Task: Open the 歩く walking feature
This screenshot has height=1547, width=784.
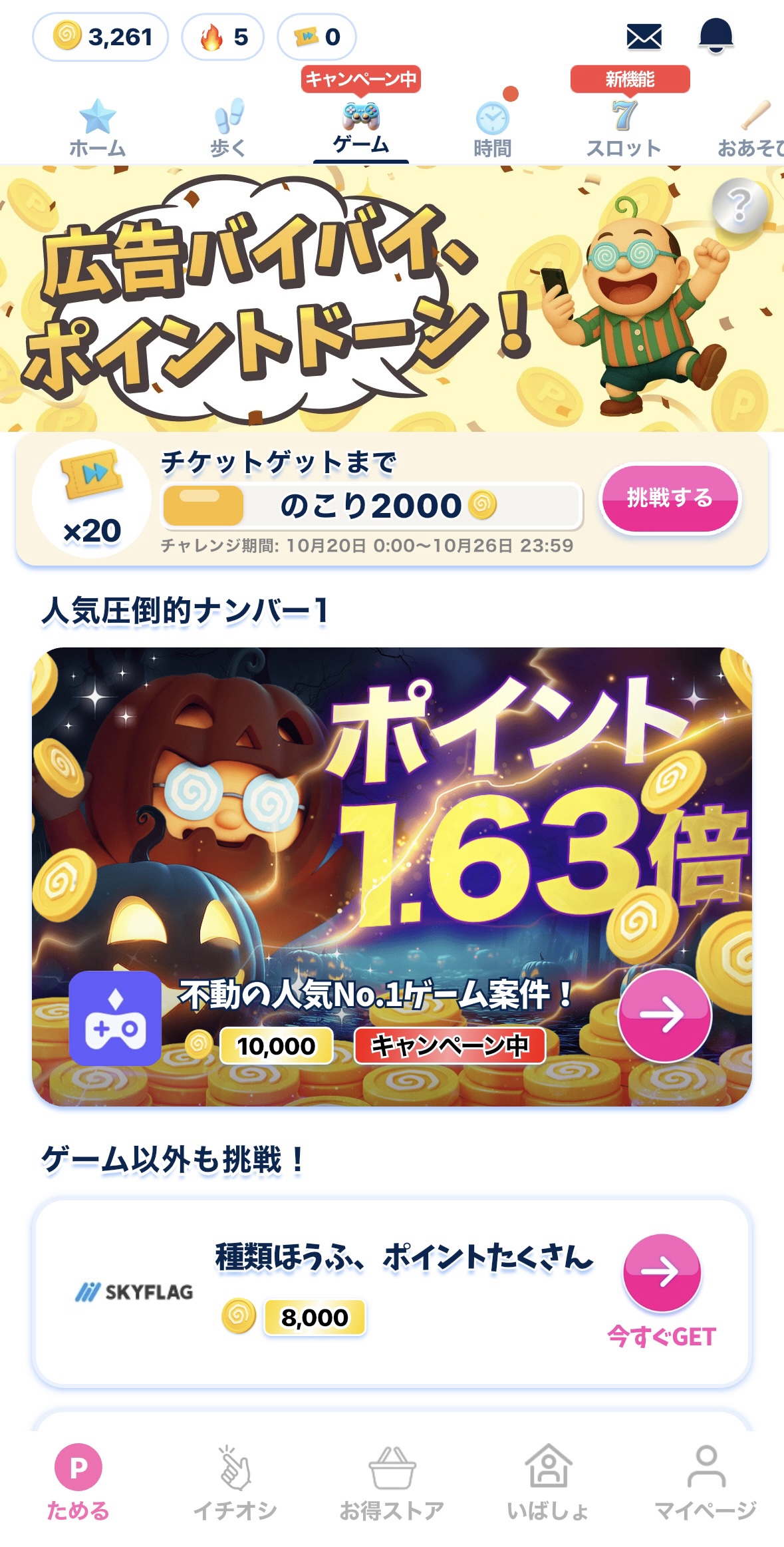Action: (229, 126)
